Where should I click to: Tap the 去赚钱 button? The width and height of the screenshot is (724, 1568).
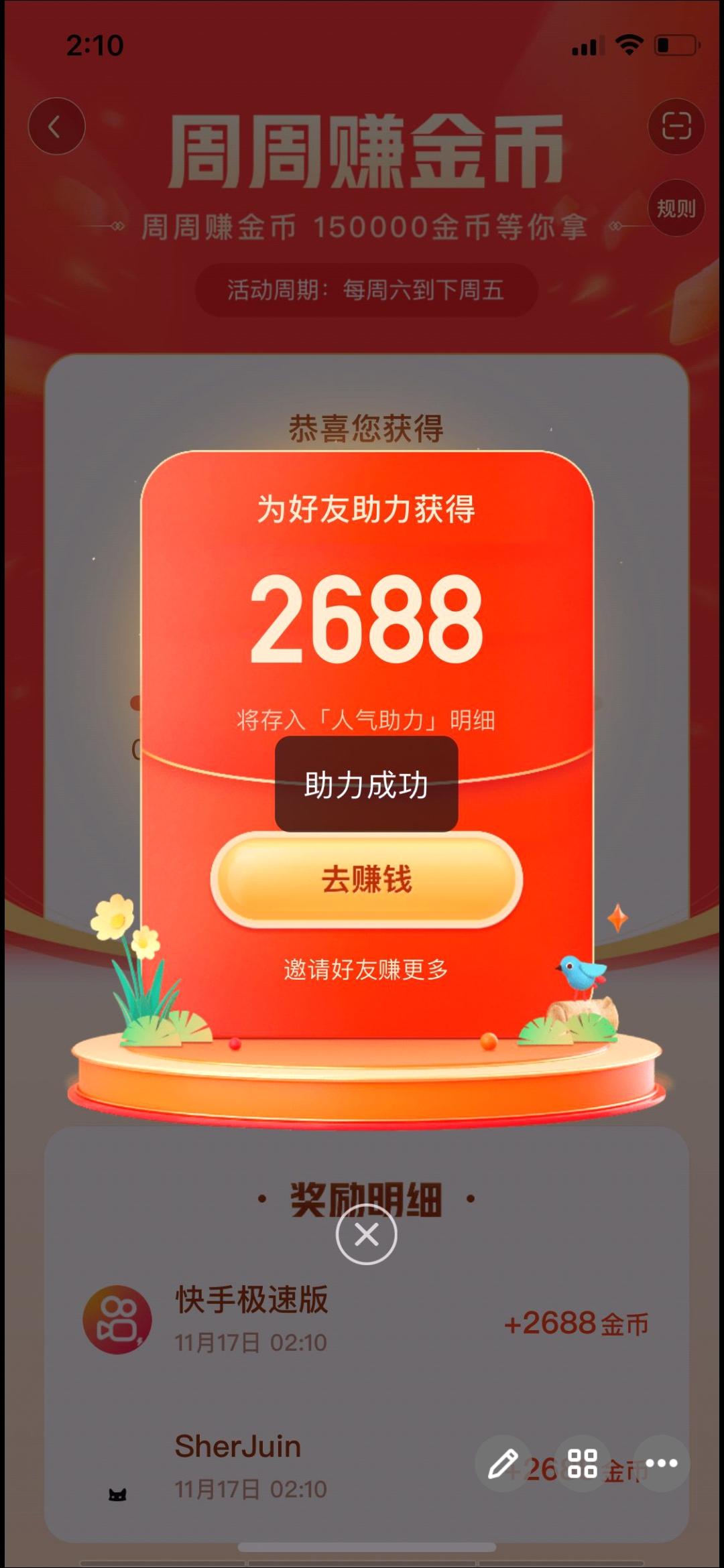click(x=367, y=880)
